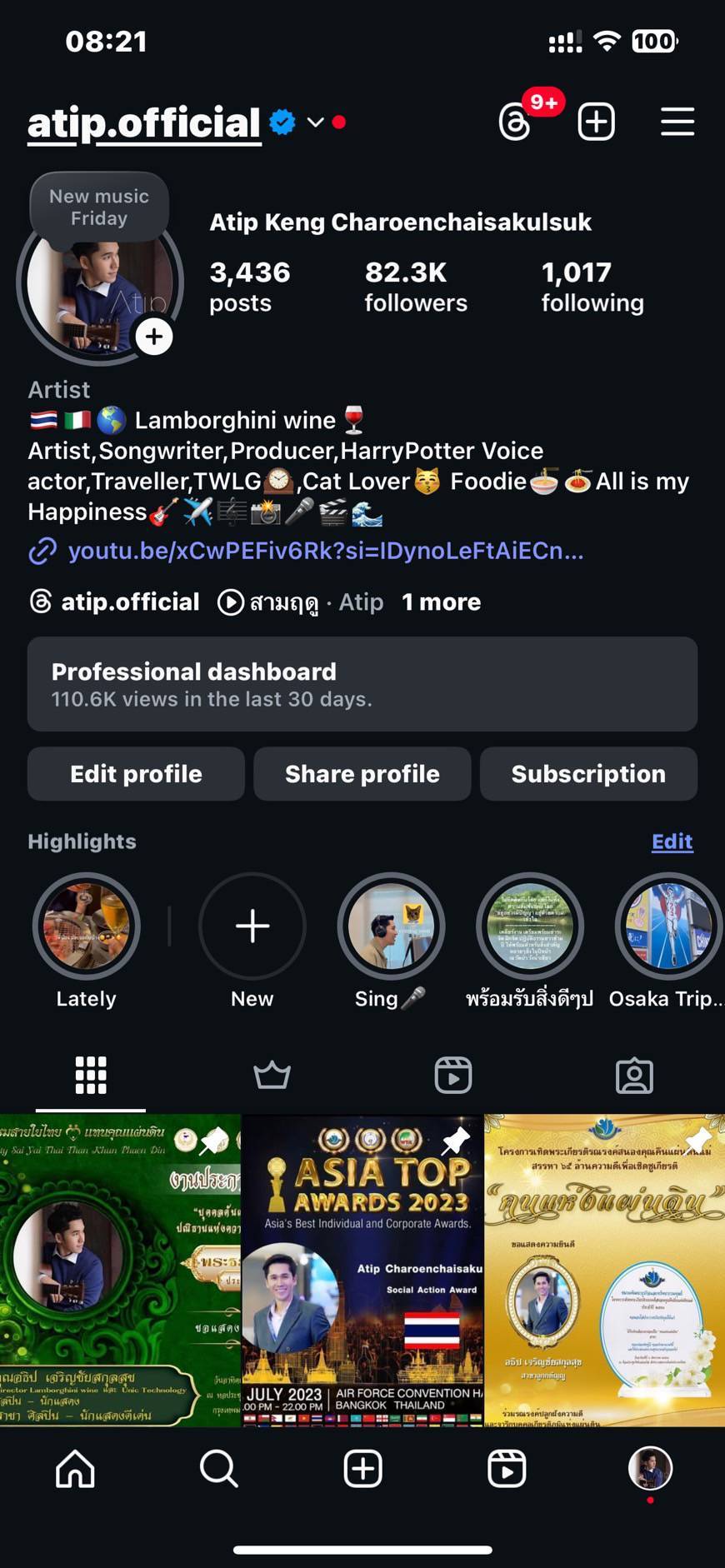Add a story via profile picture plus
This screenshot has width=725, height=1568.
[154, 337]
